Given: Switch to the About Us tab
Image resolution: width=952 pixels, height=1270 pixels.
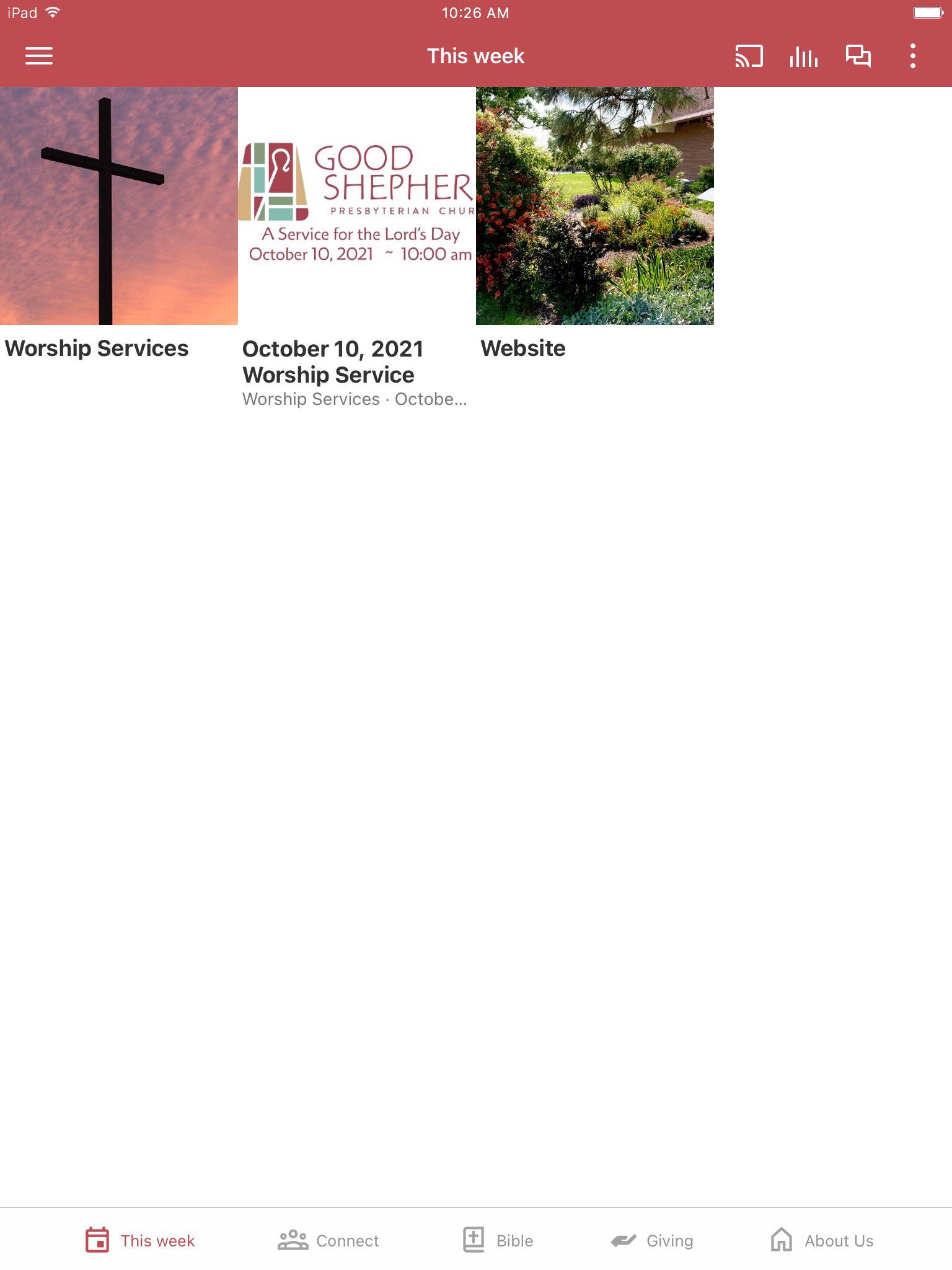Looking at the screenshot, I should [x=822, y=1240].
